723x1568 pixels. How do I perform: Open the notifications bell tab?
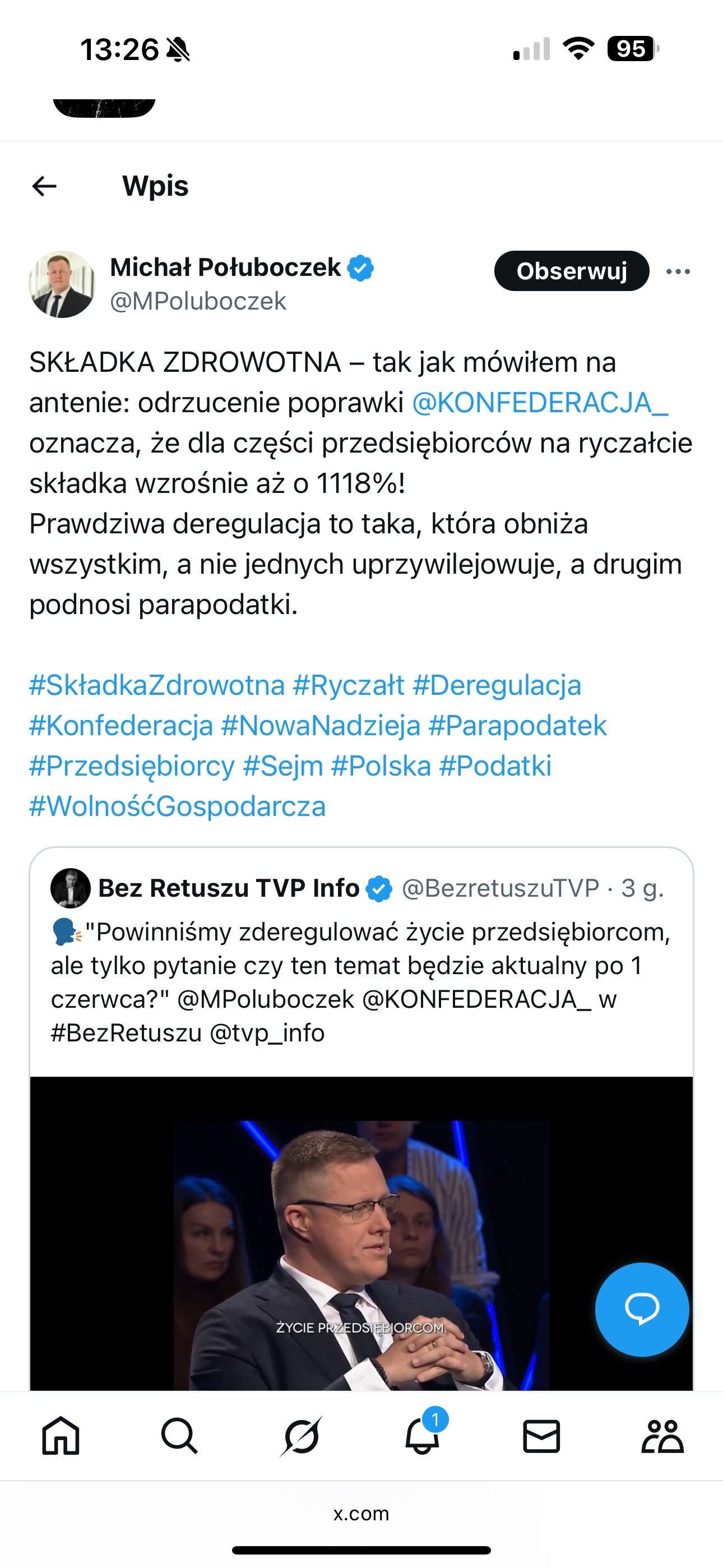click(x=421, y=1437)
